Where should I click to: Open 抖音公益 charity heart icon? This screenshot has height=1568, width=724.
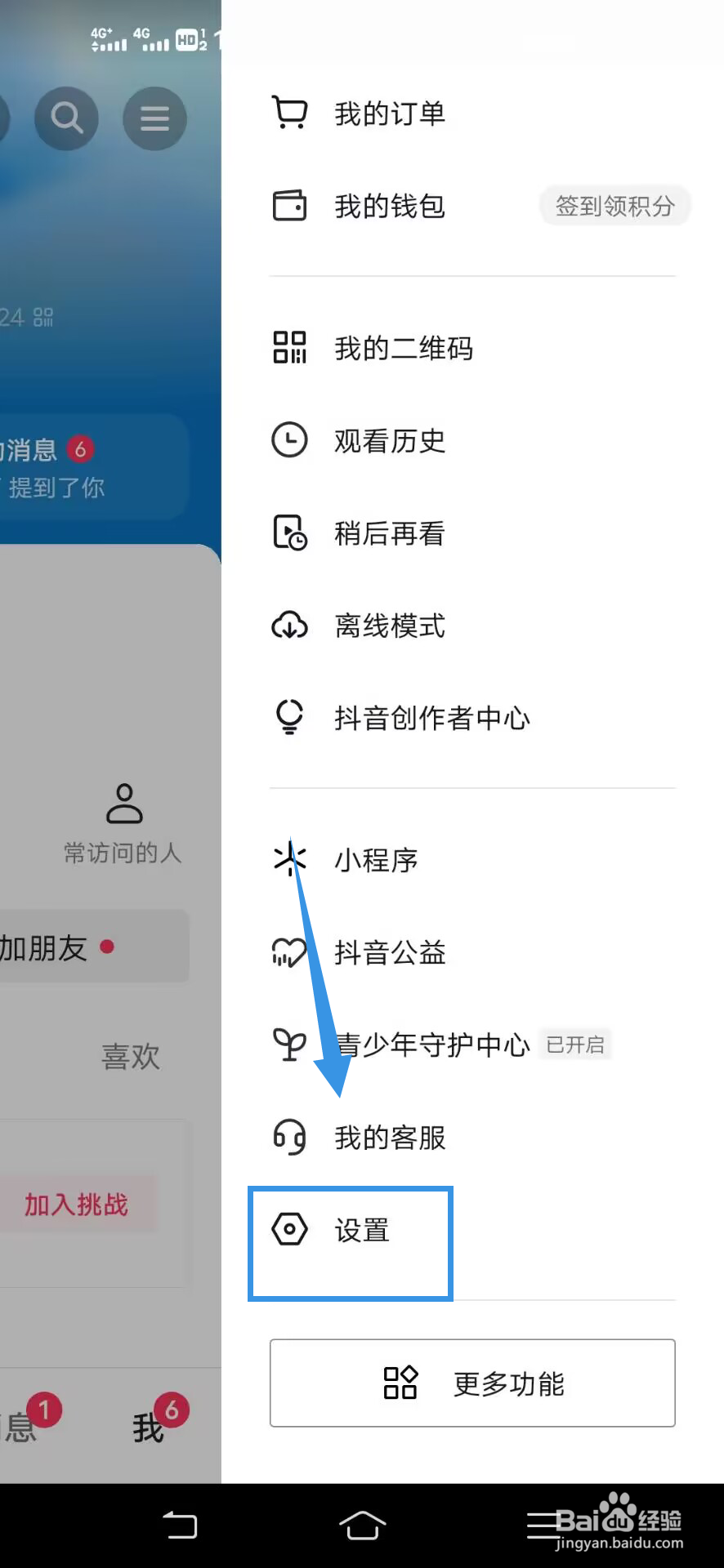(x=288, y=952)
